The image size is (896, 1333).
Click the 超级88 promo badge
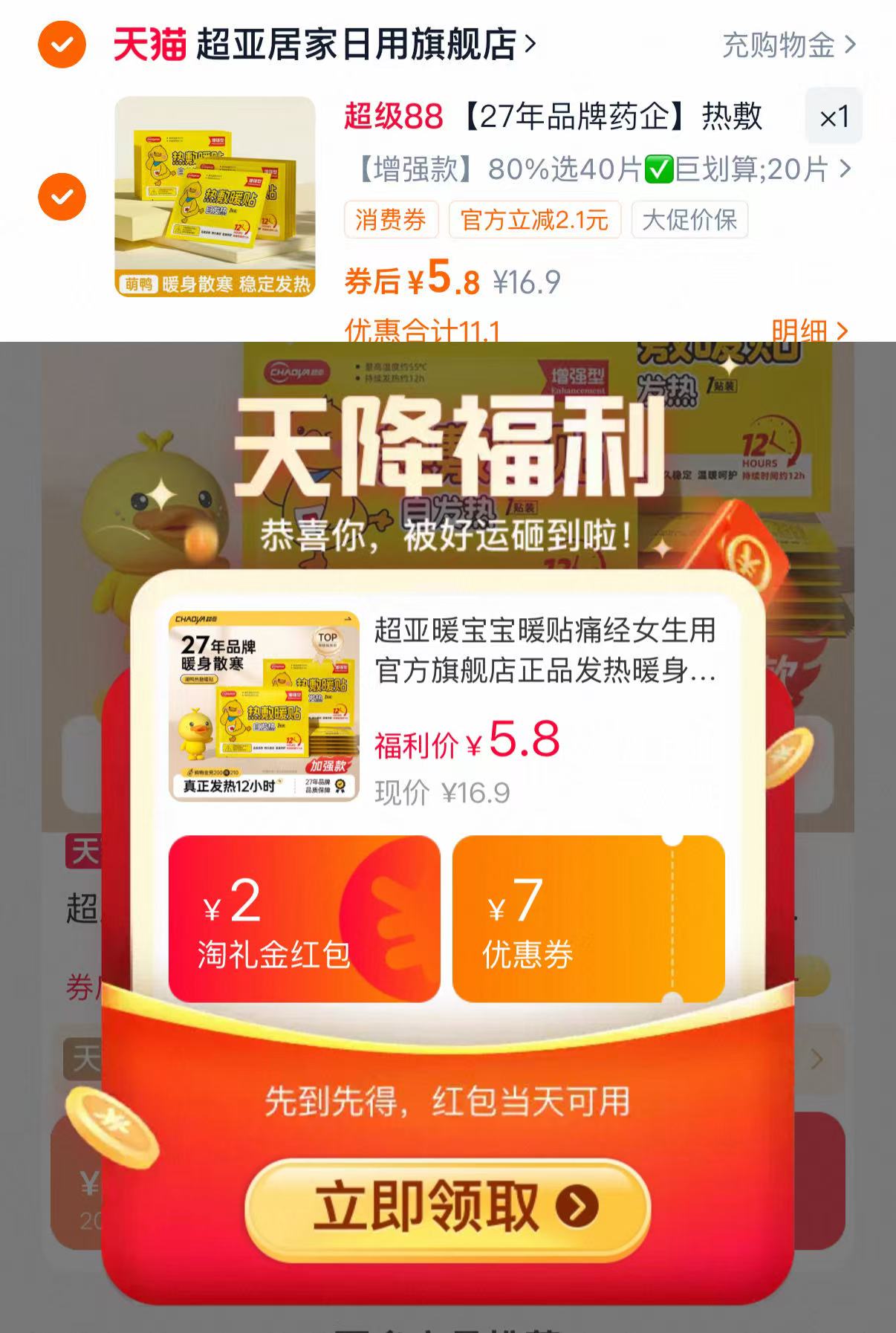(393, 119)
